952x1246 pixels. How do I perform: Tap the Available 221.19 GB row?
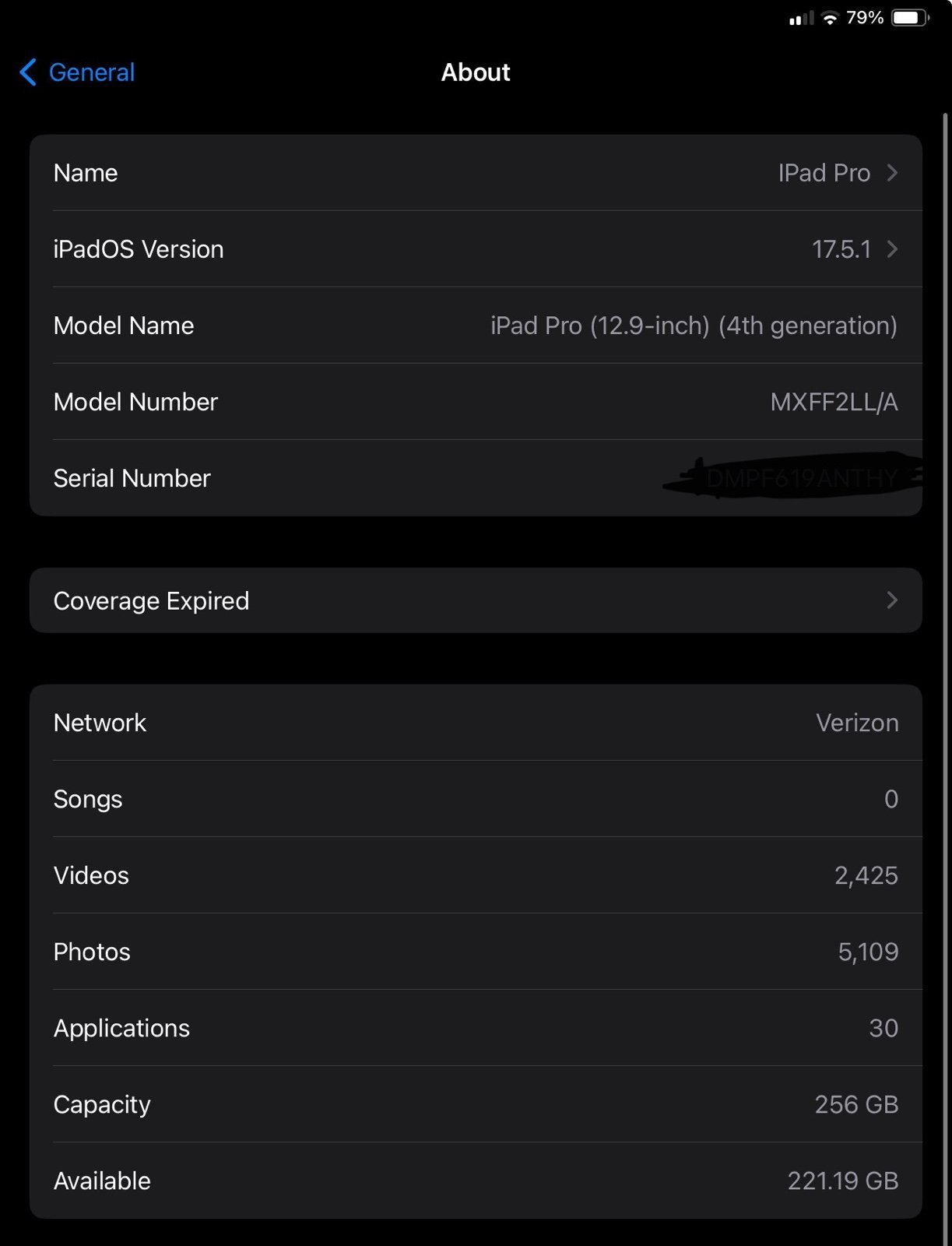(x=475, y=1181)
